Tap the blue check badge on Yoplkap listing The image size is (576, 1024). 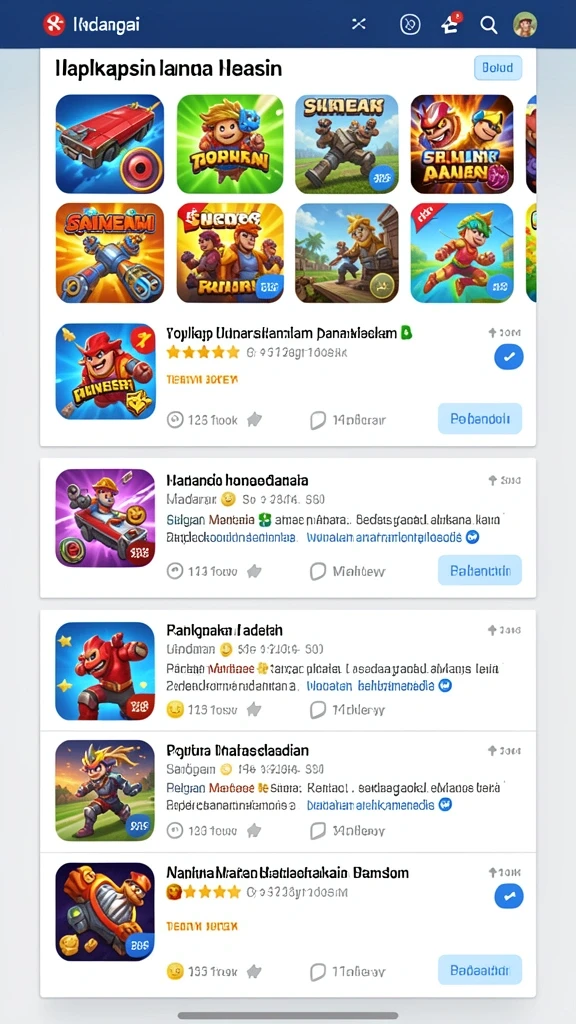(509, 357)
